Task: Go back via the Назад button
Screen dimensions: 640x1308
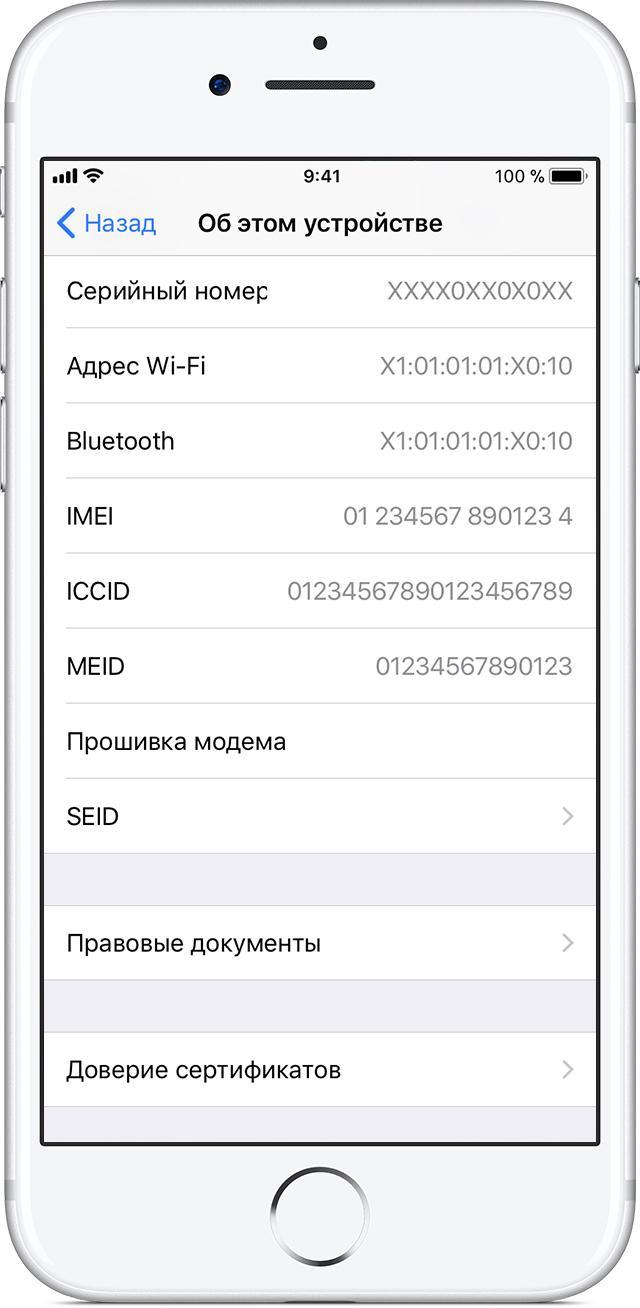Action: (x=106, y=223)
